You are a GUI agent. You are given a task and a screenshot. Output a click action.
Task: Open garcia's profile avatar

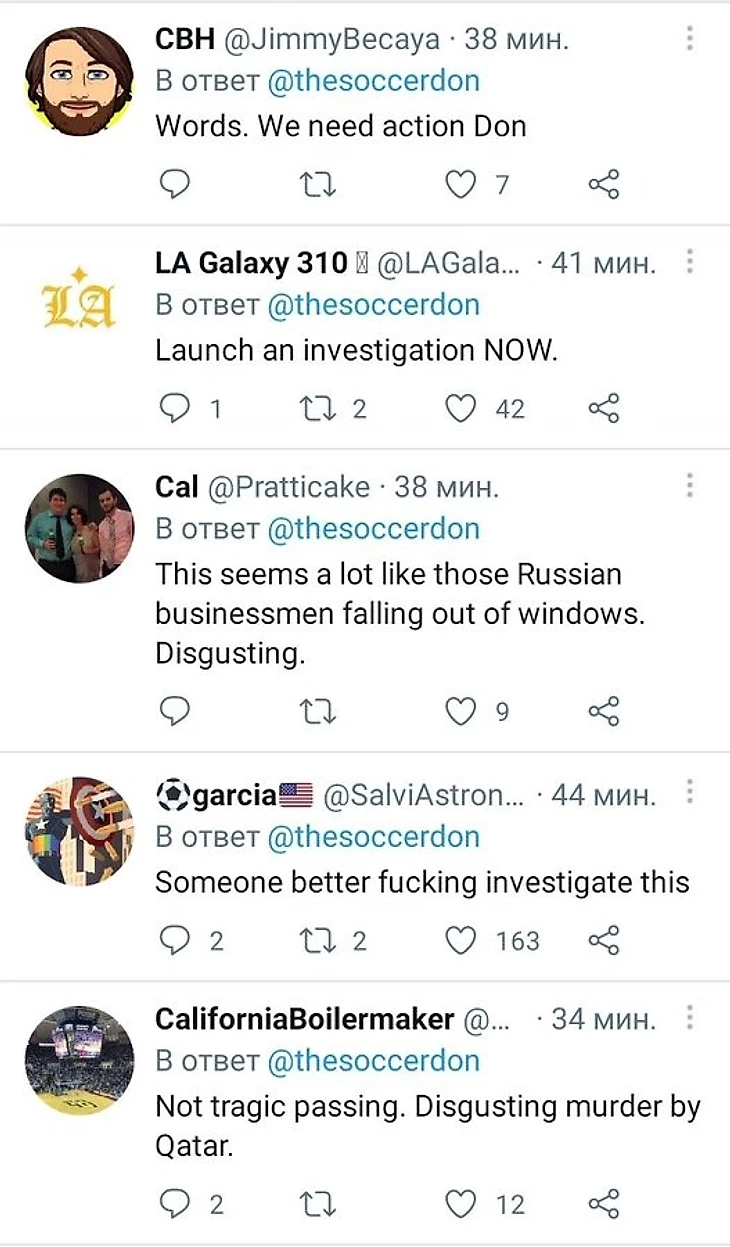77,832
